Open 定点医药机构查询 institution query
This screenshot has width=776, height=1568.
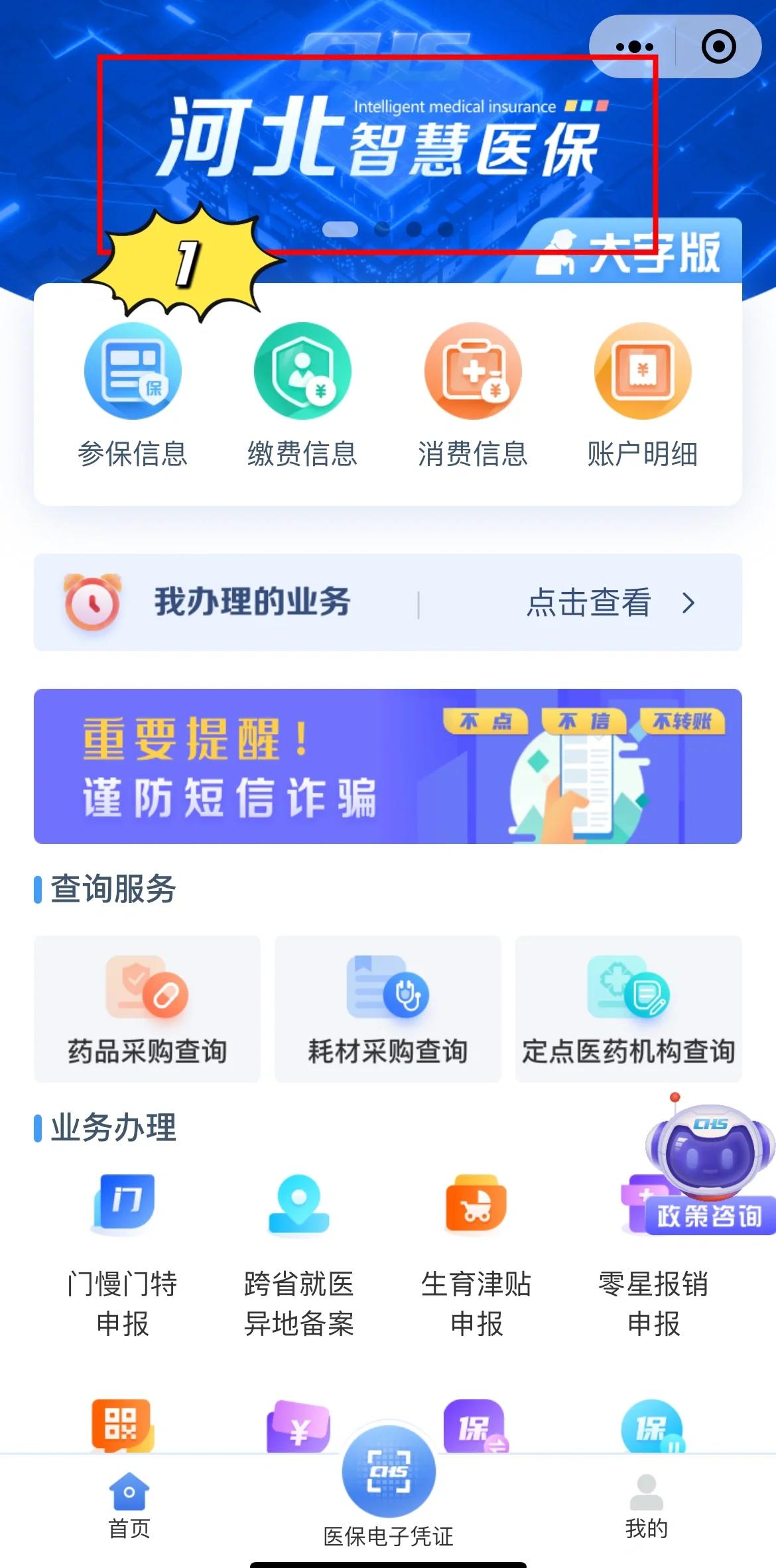pos(628,1008)
